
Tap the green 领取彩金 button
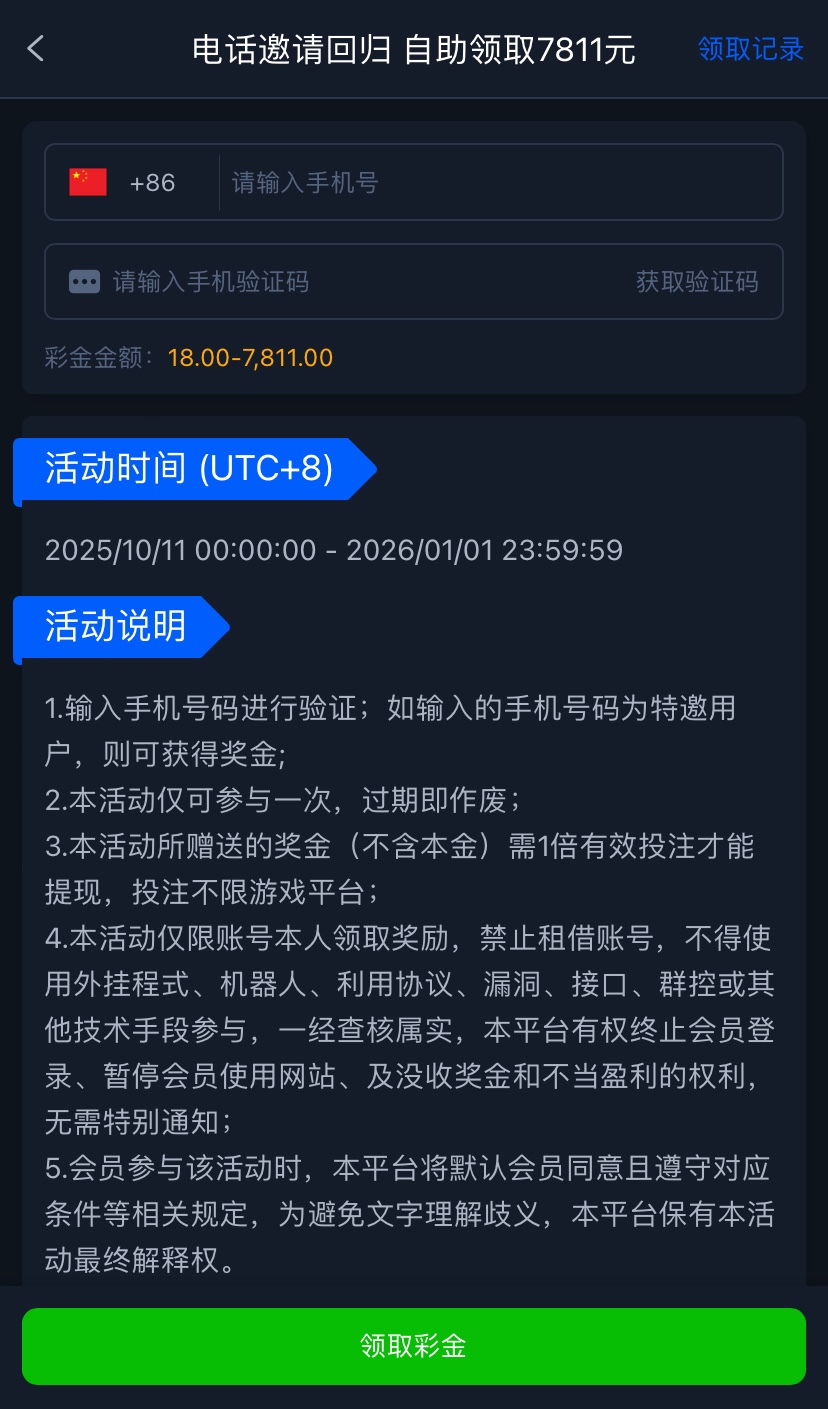[413, 1346]
